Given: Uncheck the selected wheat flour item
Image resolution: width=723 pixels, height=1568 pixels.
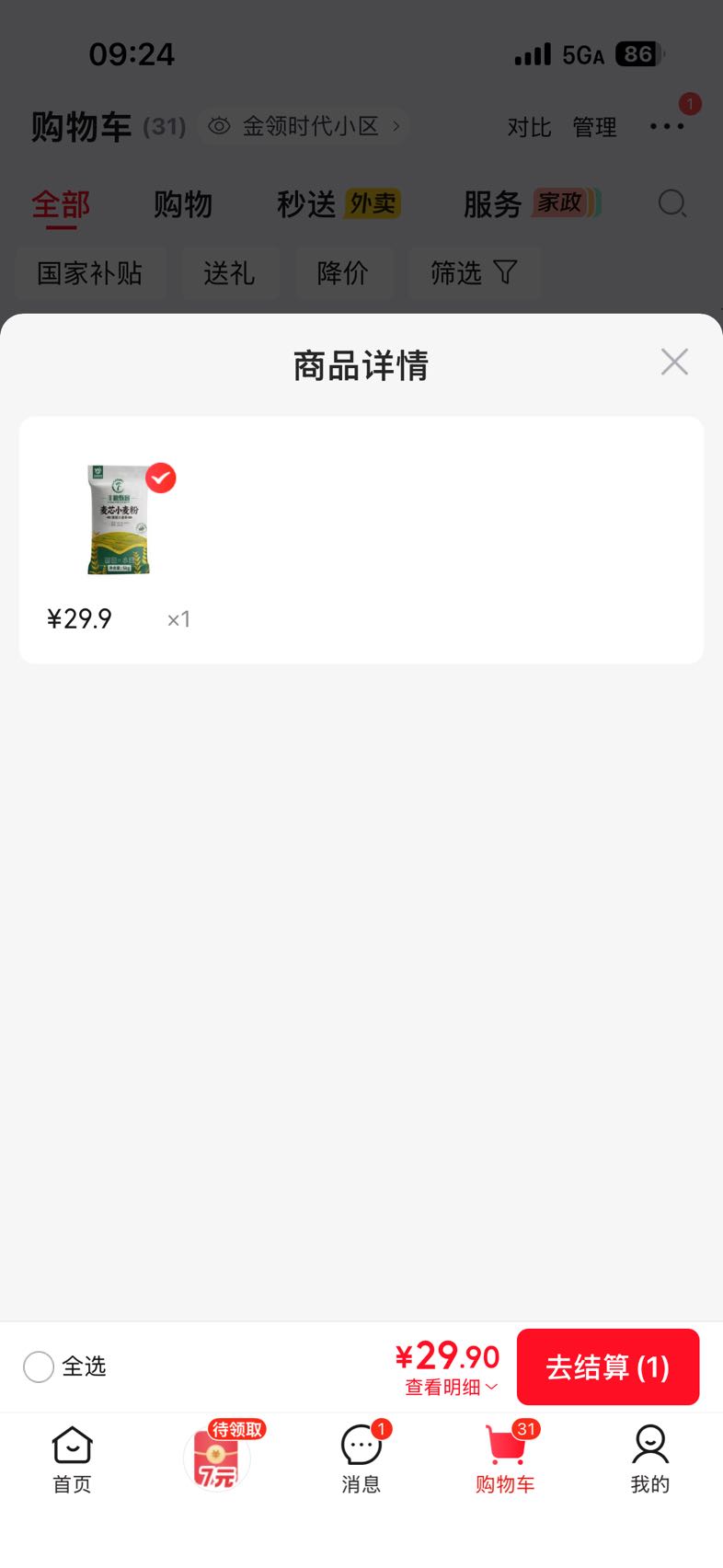Looking at the screenshot, I should [x=161, y=478].
